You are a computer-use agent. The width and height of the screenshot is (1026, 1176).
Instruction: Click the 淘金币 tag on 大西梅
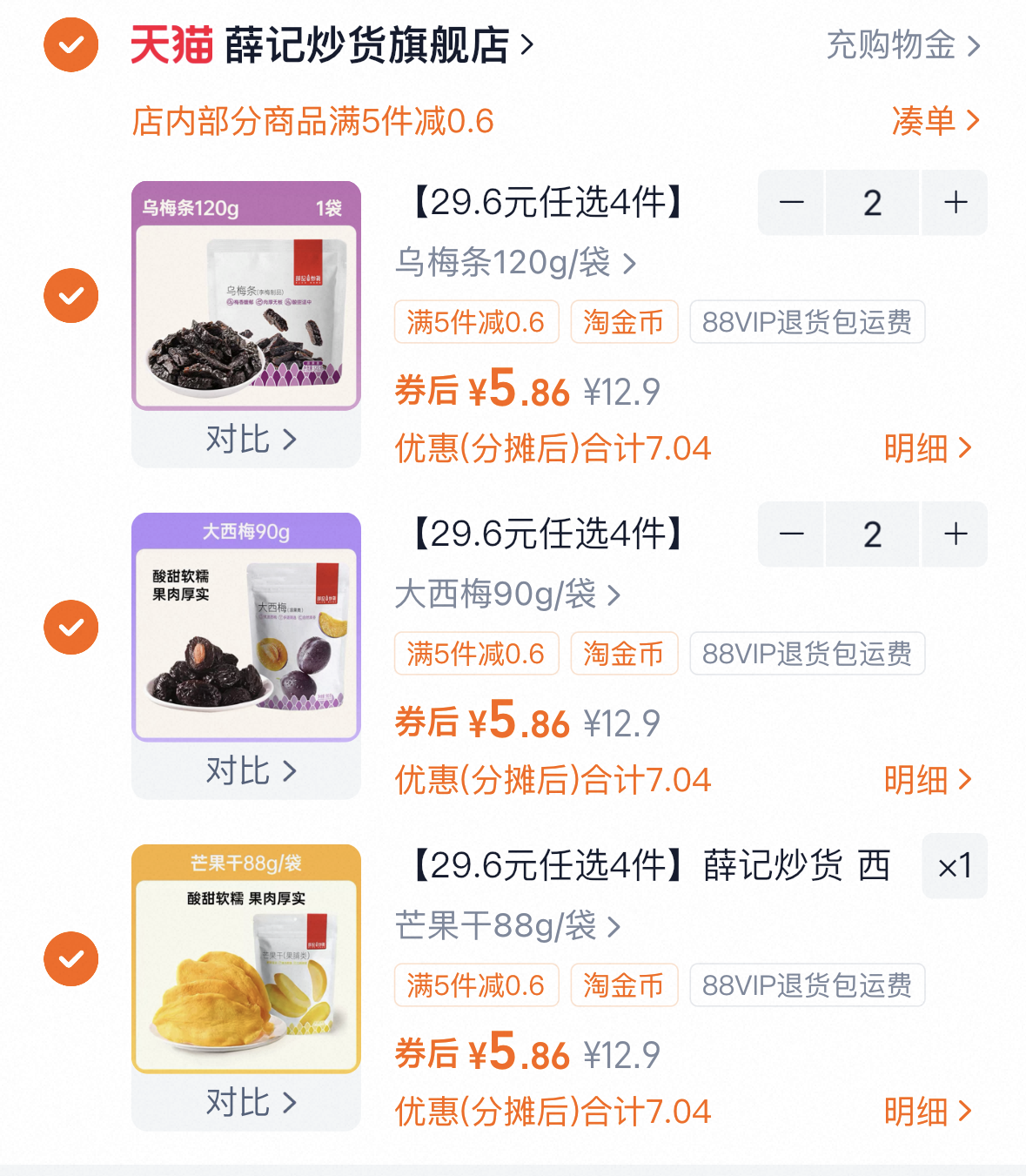click(x=624, y=653)
